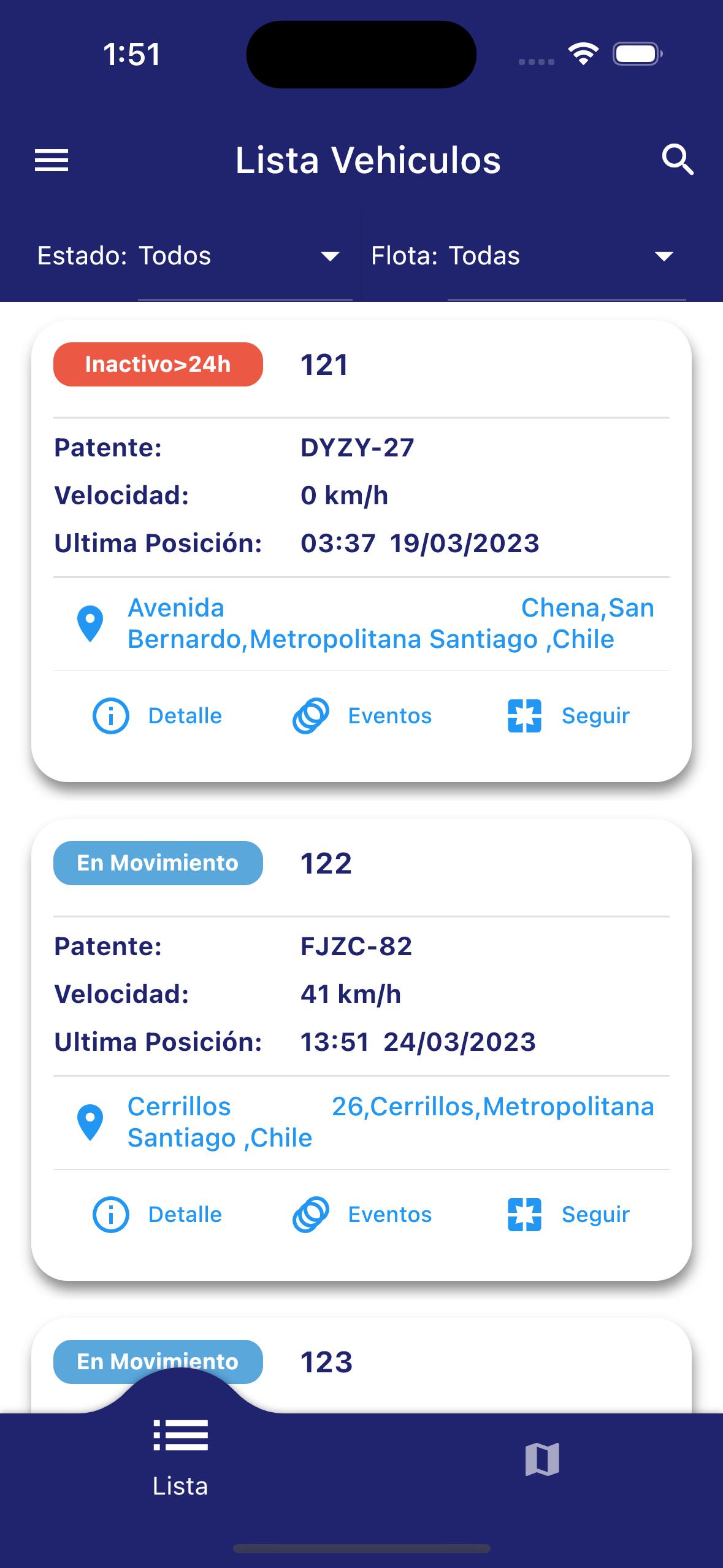Open Detalle for vehicle 122
The image size is (723, 1568).
[158, 1215]
